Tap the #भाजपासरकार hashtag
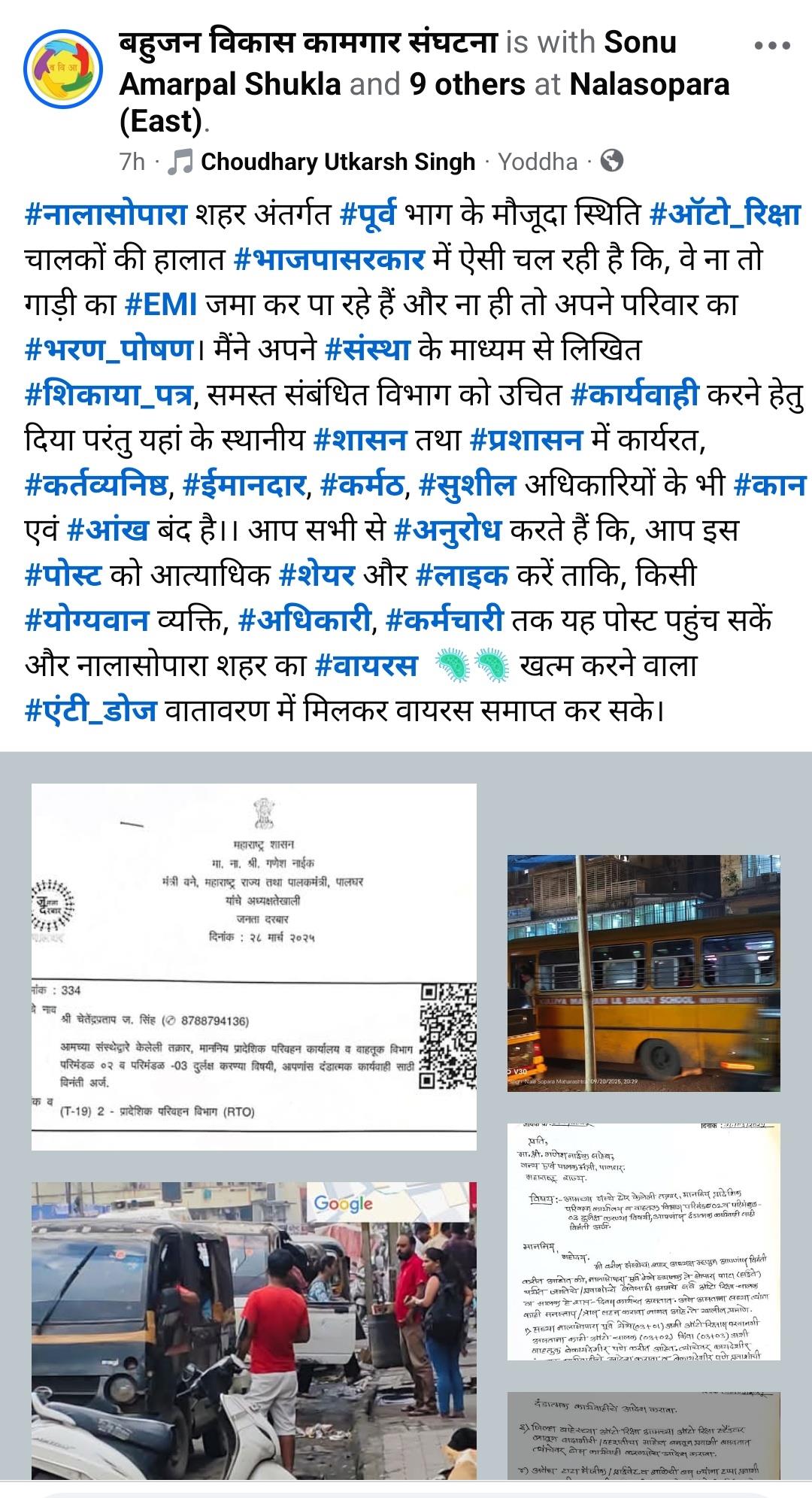812x1498 pixels. pyautogui.click(x=329, y=259)
